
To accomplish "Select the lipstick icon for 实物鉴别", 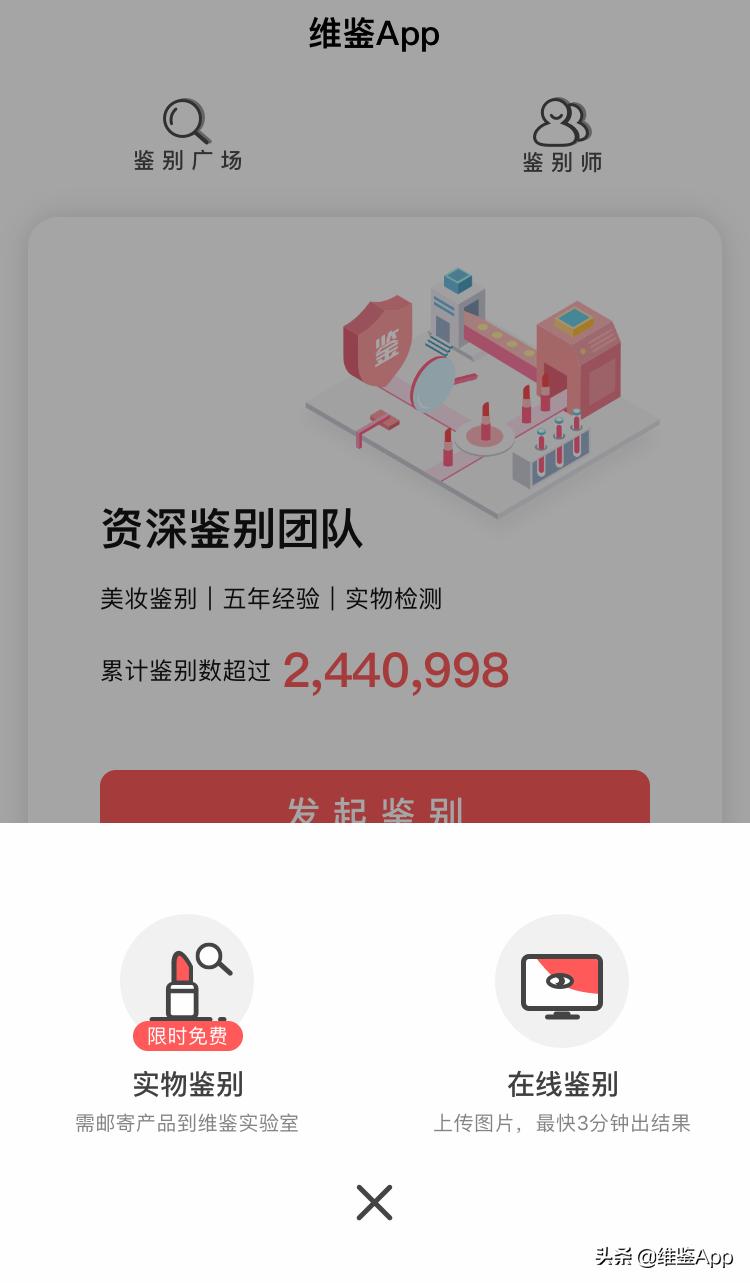I will [x=186, y=980].
